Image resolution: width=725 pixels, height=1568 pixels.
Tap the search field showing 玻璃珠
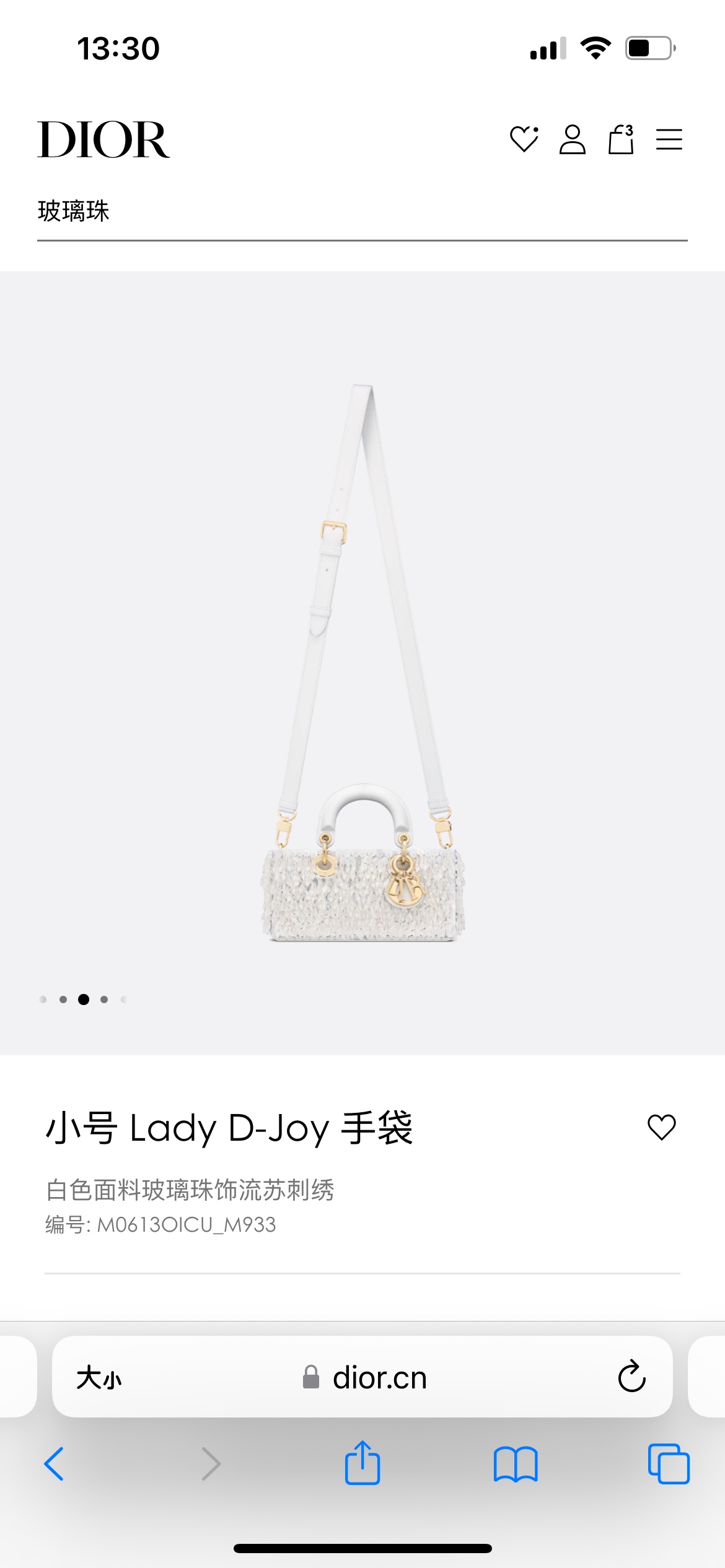[362, 212]
